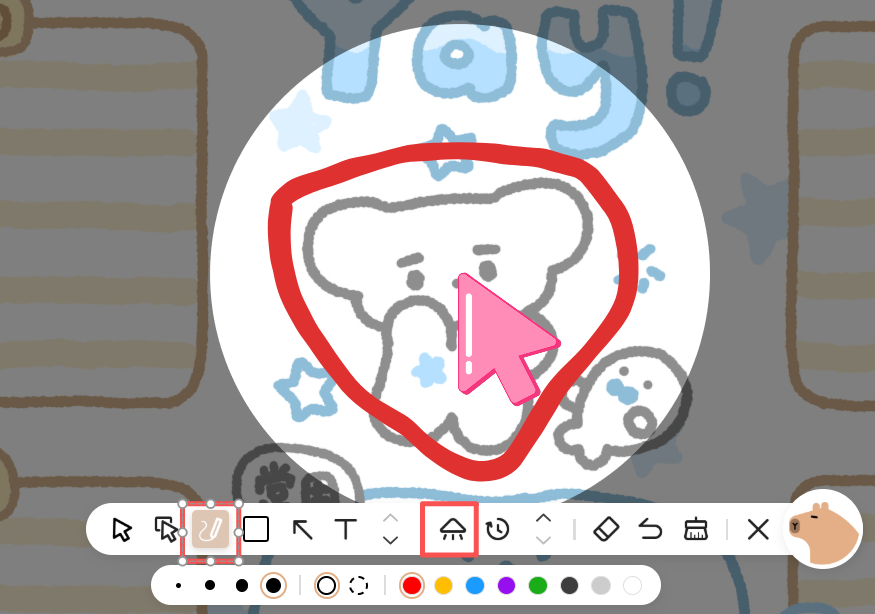Toggle the spotlight tool
Screen dimensions: 875x614
click(x=450, y=529)
